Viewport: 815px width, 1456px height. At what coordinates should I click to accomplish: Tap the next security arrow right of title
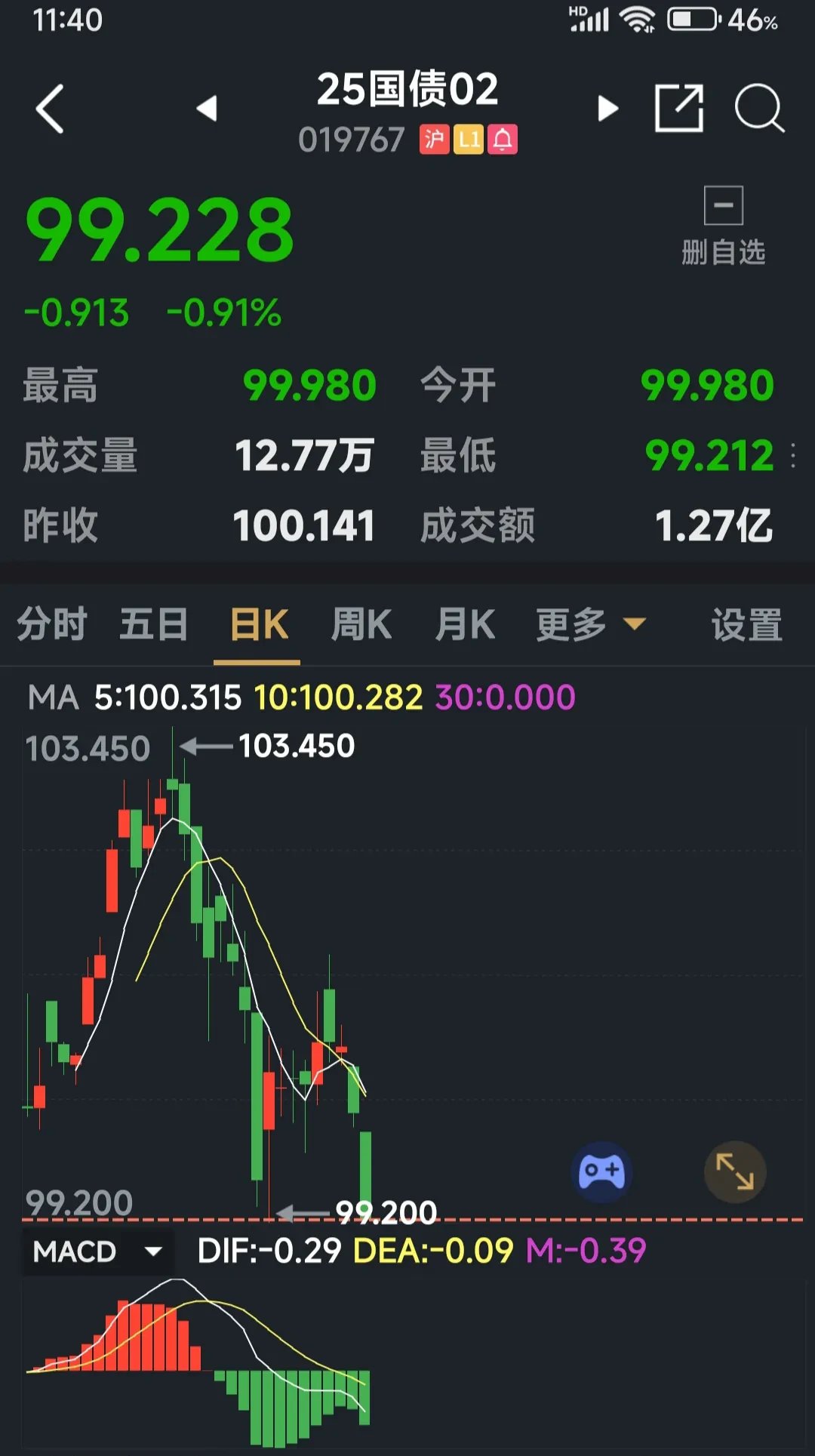point(606,107)
